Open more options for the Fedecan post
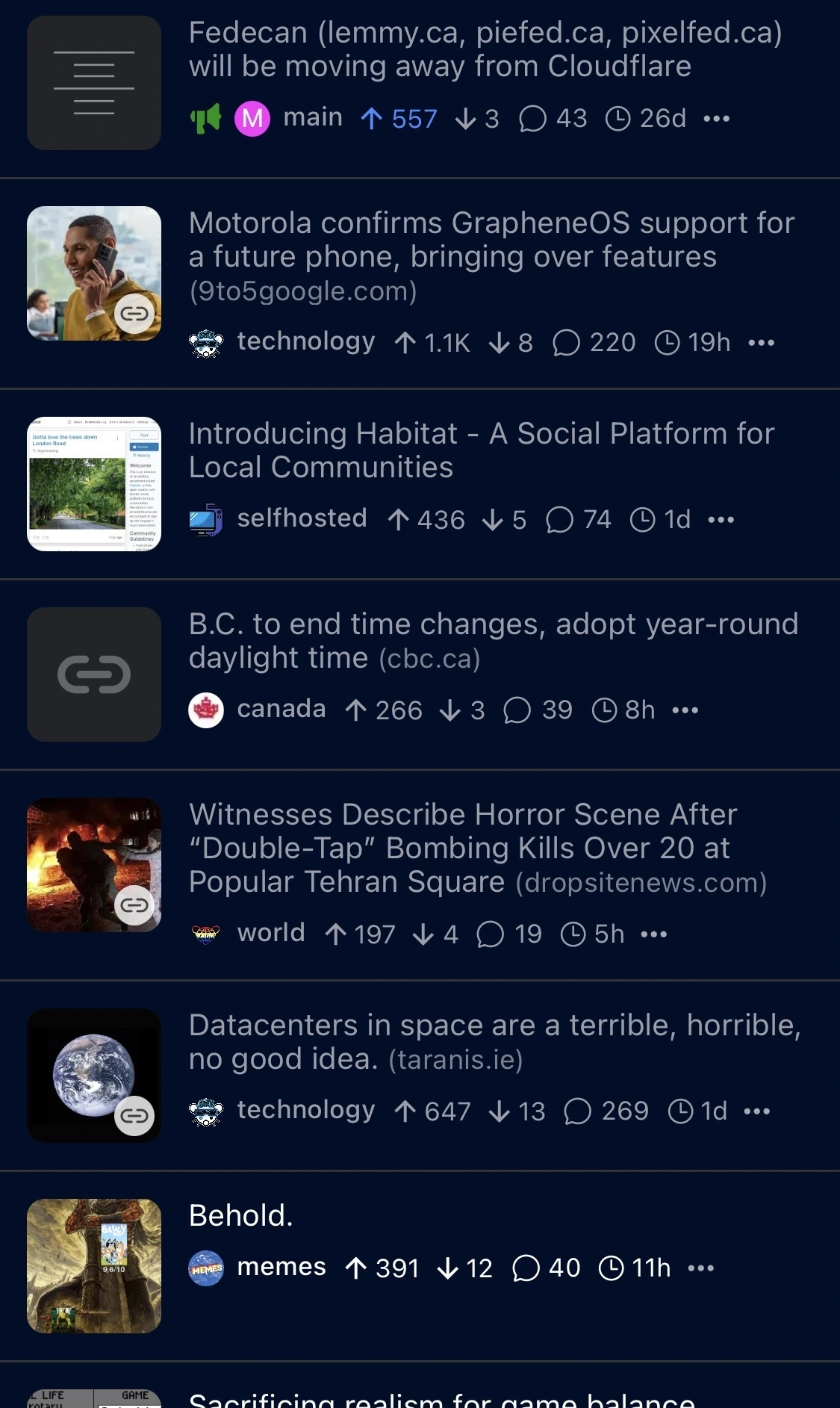The image size is (840, 1408). pos(716,119)
